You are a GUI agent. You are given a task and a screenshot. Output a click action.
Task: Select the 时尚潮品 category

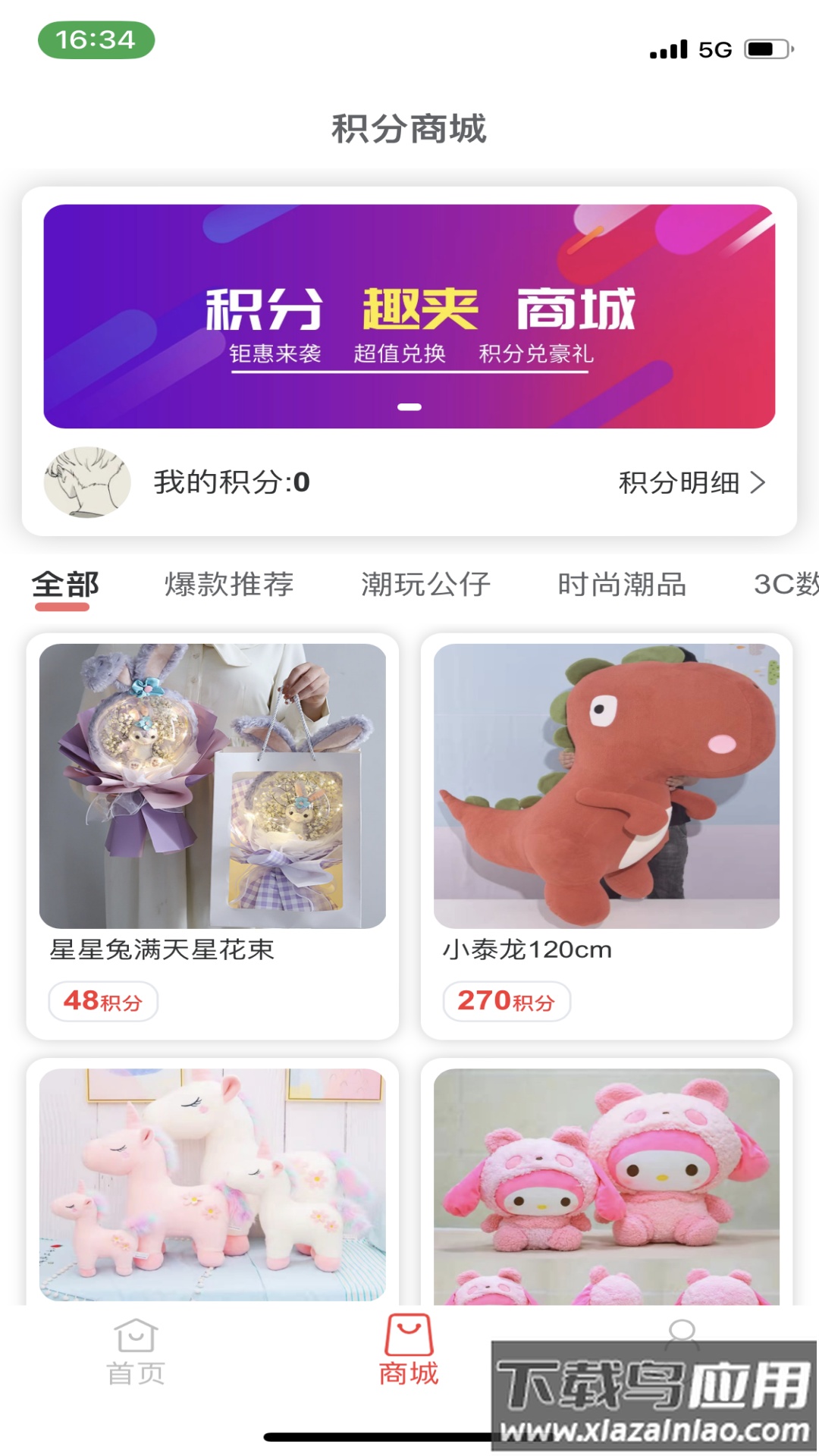point(622,584)
